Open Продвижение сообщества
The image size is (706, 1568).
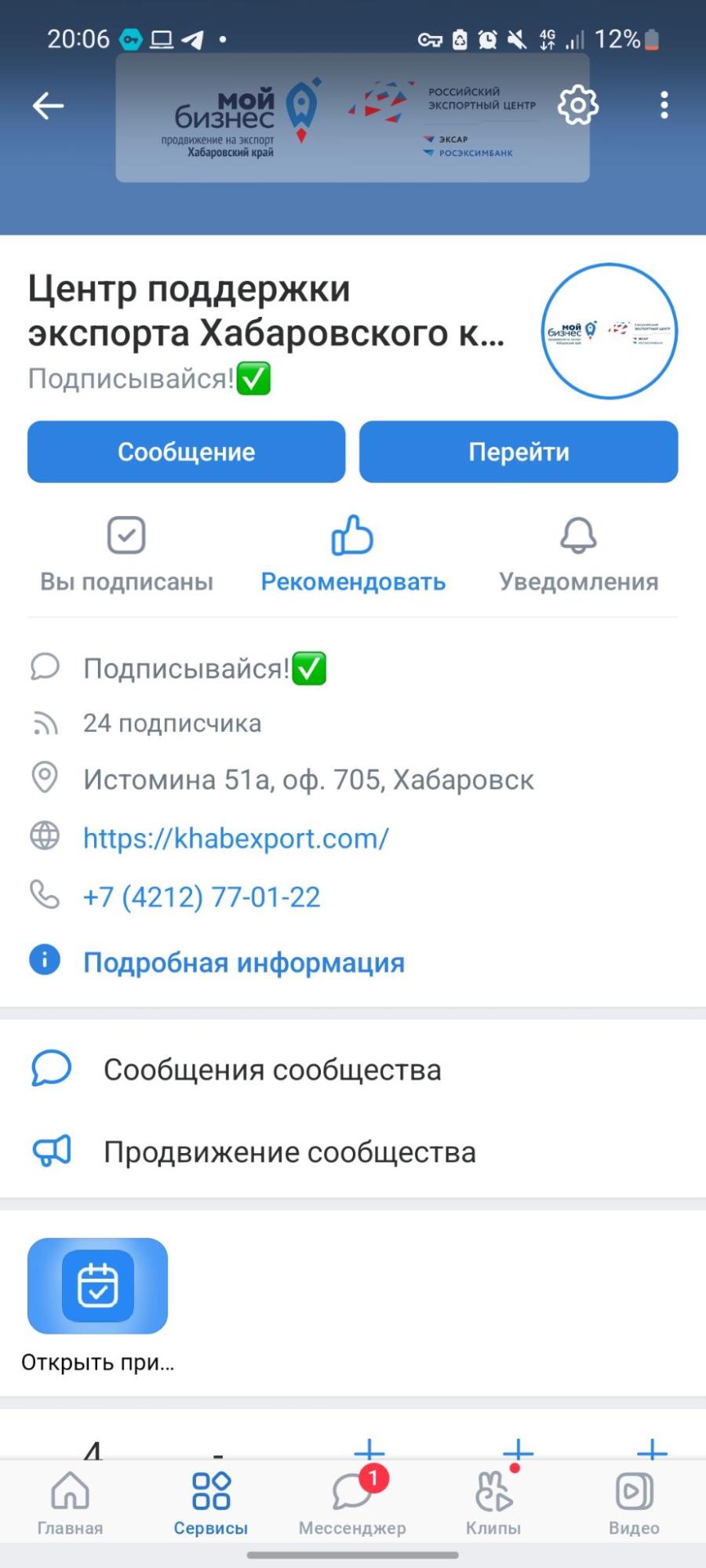(x=353, y=1152)
